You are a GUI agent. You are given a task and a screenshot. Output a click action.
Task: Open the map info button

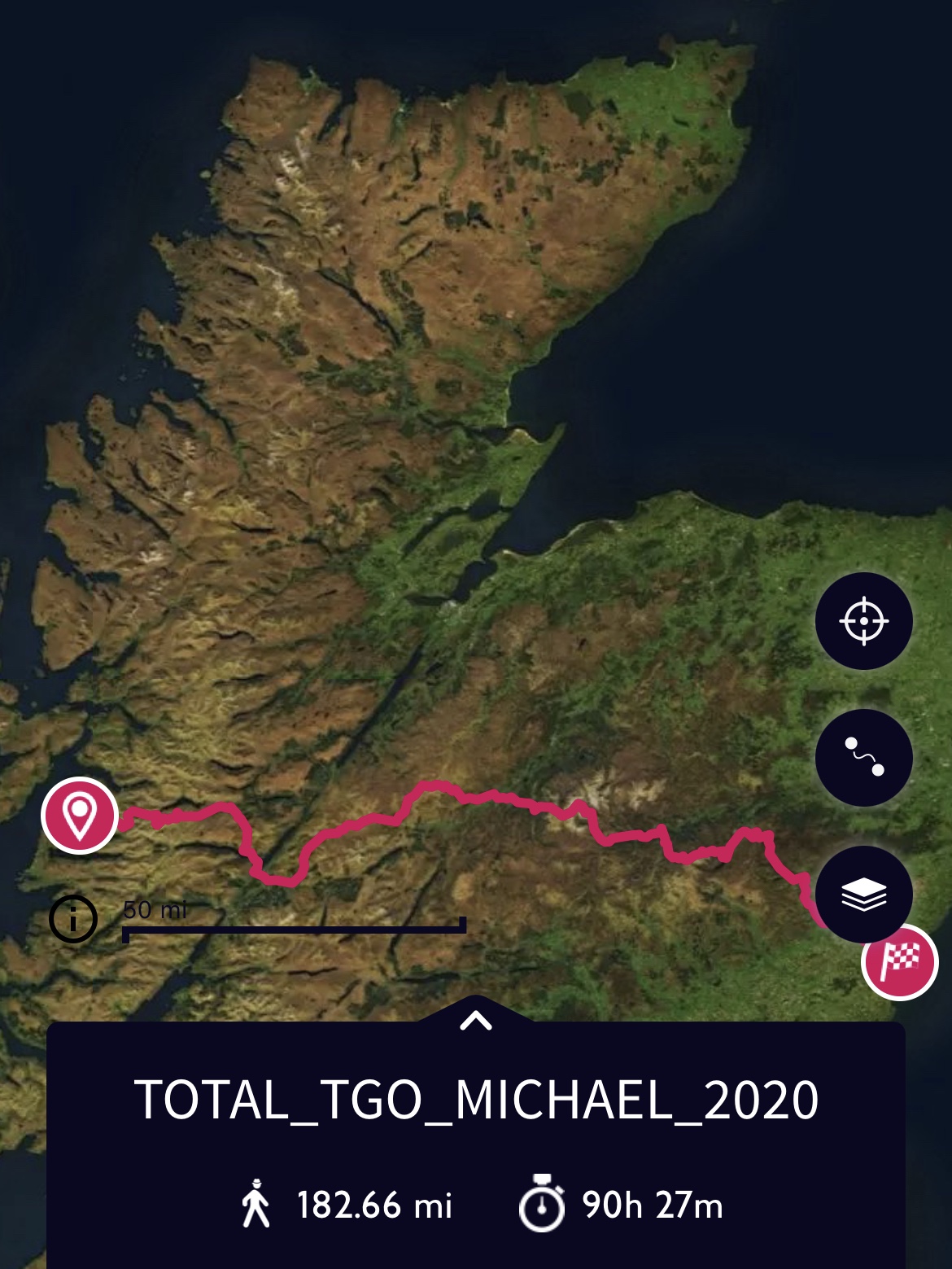pyautogui.click(x=73, y=919)
